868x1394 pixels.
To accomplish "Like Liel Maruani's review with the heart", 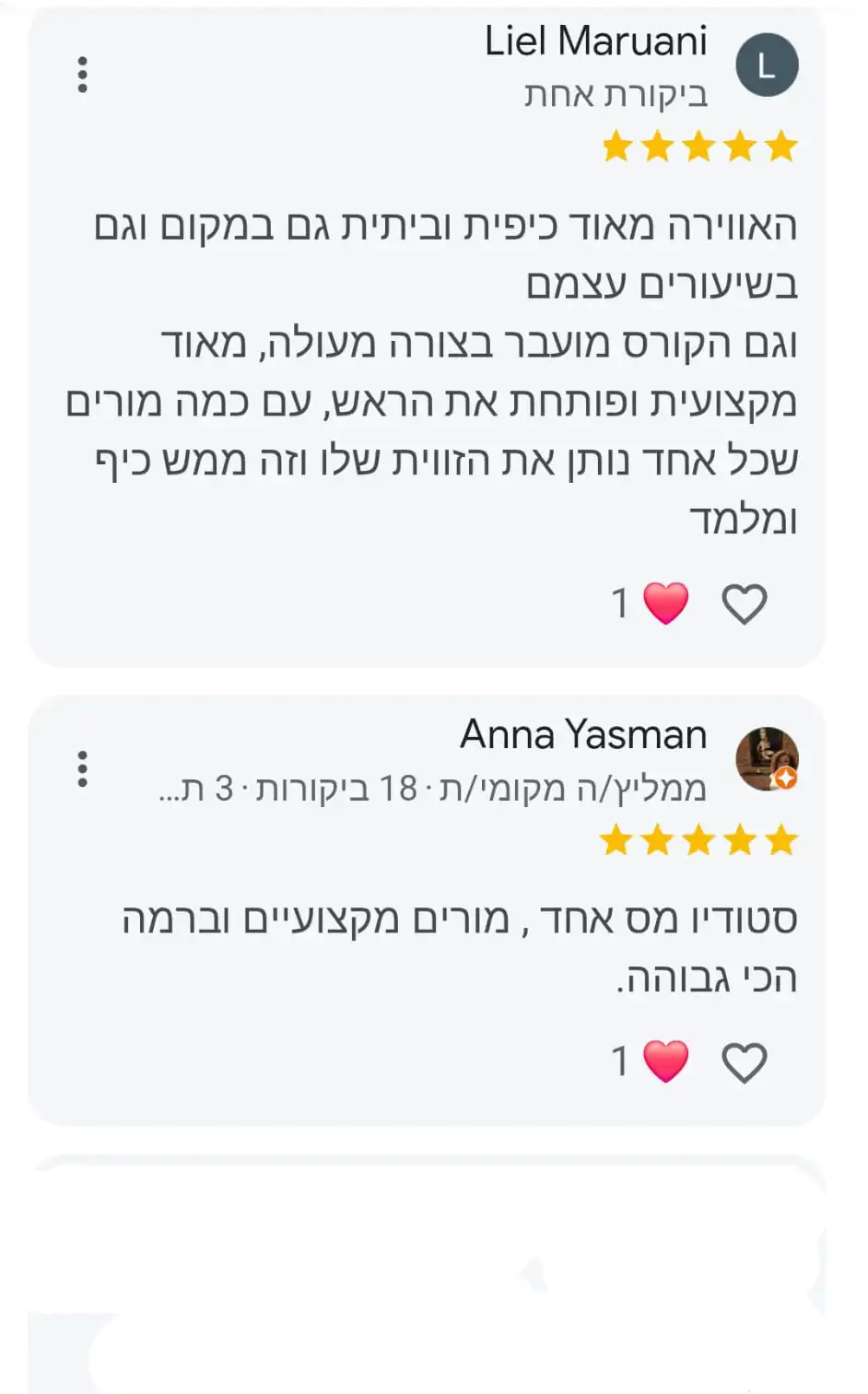I will coord(744,604).
